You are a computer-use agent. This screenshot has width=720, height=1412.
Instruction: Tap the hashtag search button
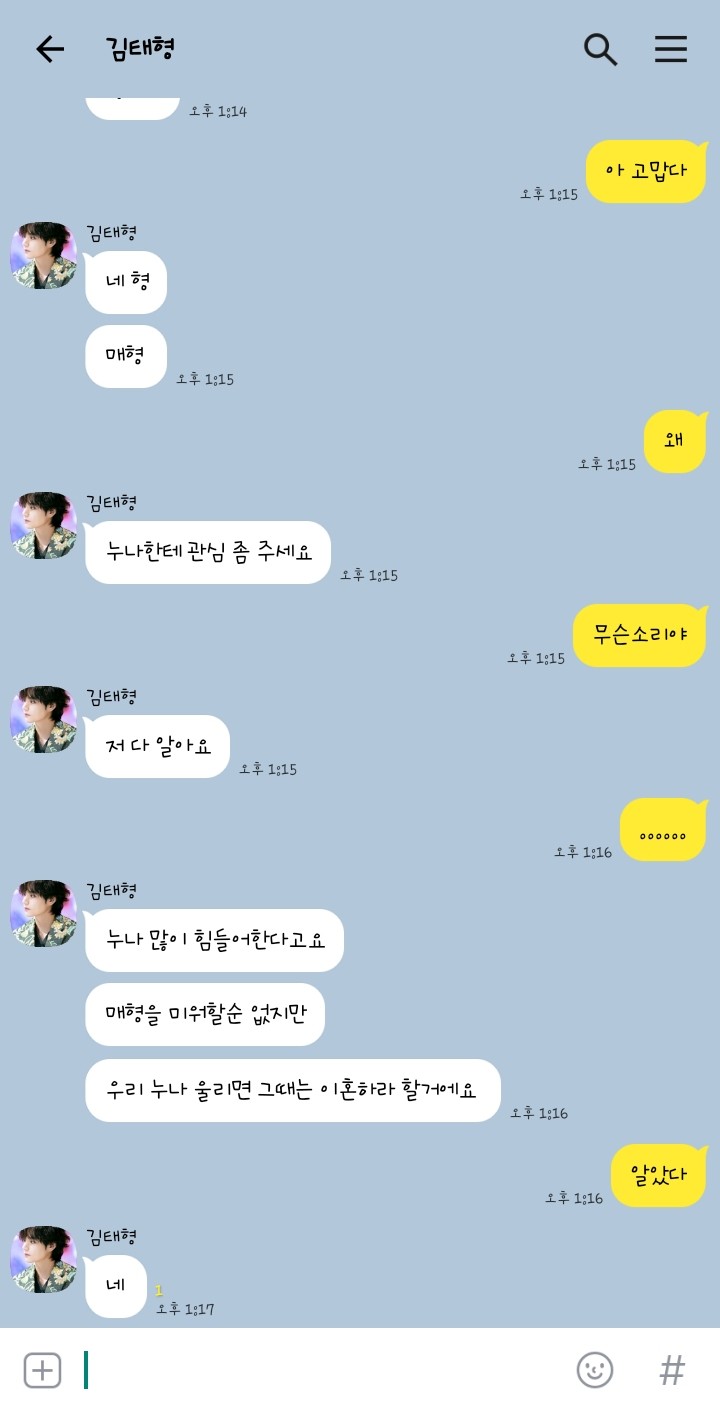[x=672, y=1370]
